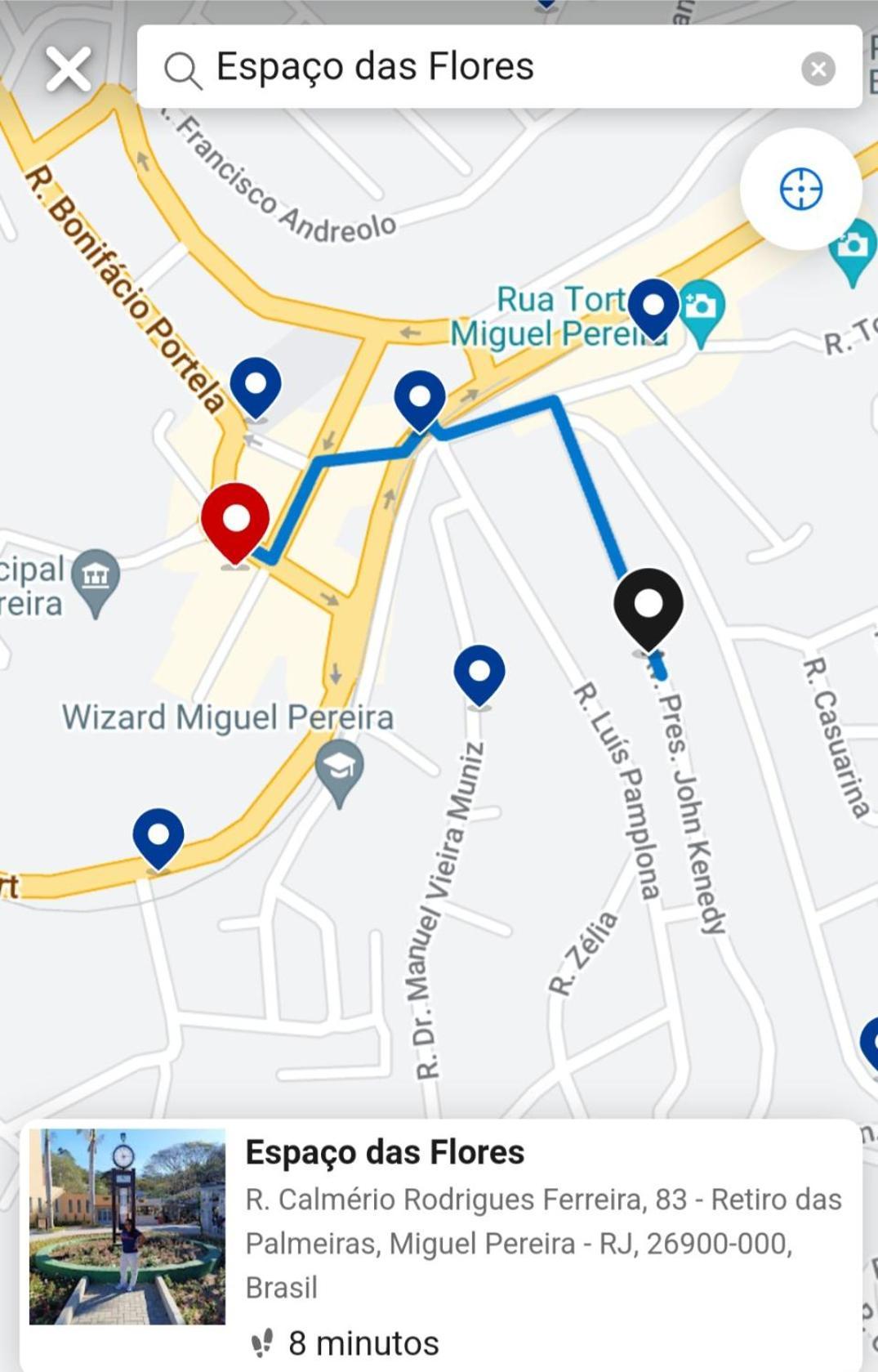Select blue pin next to Rua Tort Miguel Pereira
The image size is (878, 1372).
click(x=653, y=307)
